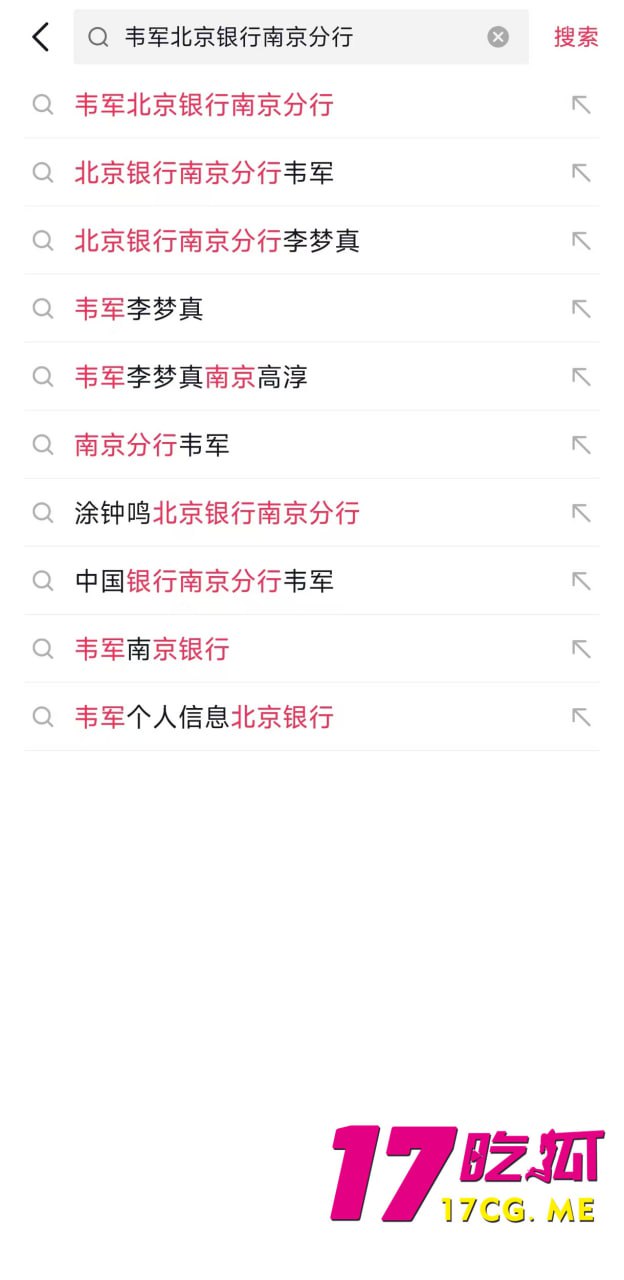Open the suggestion 北京银行南京分行韦军
Viewport: 624px width, 1280px height.
(x=204, y=173)
